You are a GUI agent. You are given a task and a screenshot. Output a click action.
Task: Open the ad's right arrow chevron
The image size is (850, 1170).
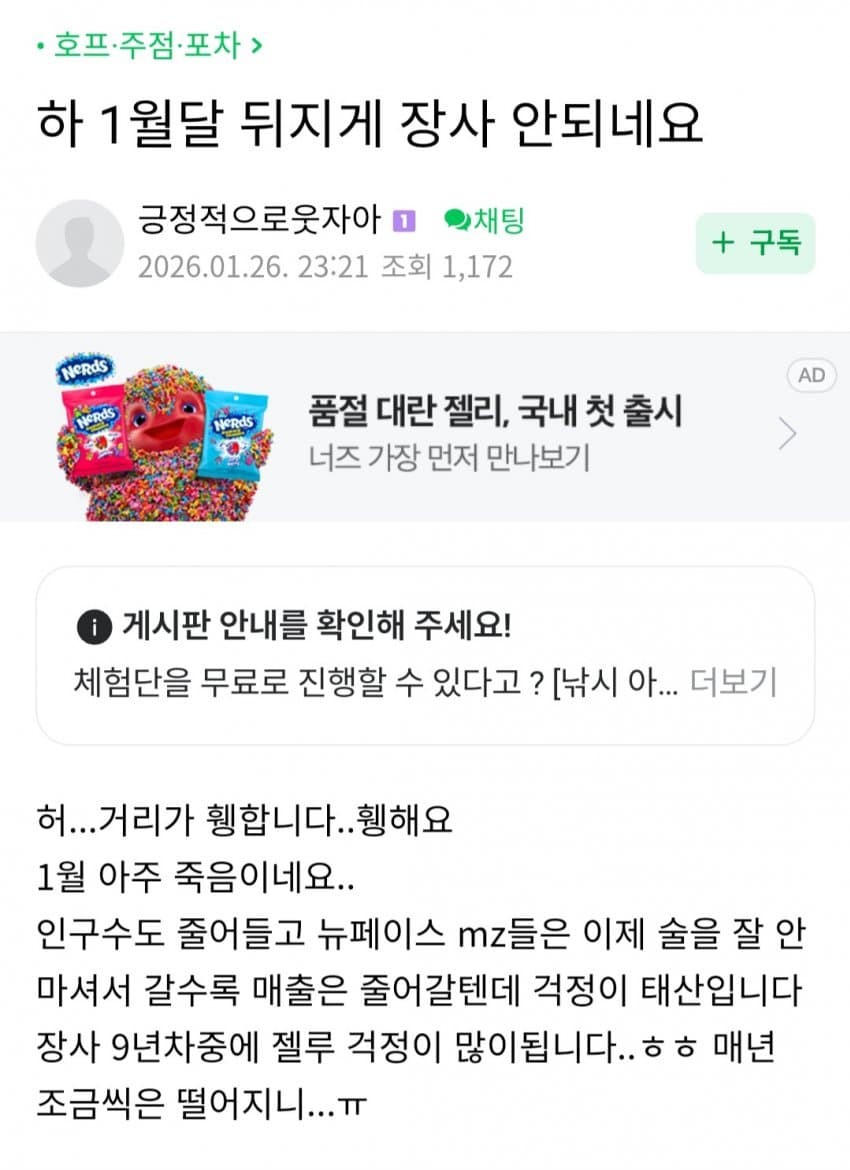coord(787,433)
